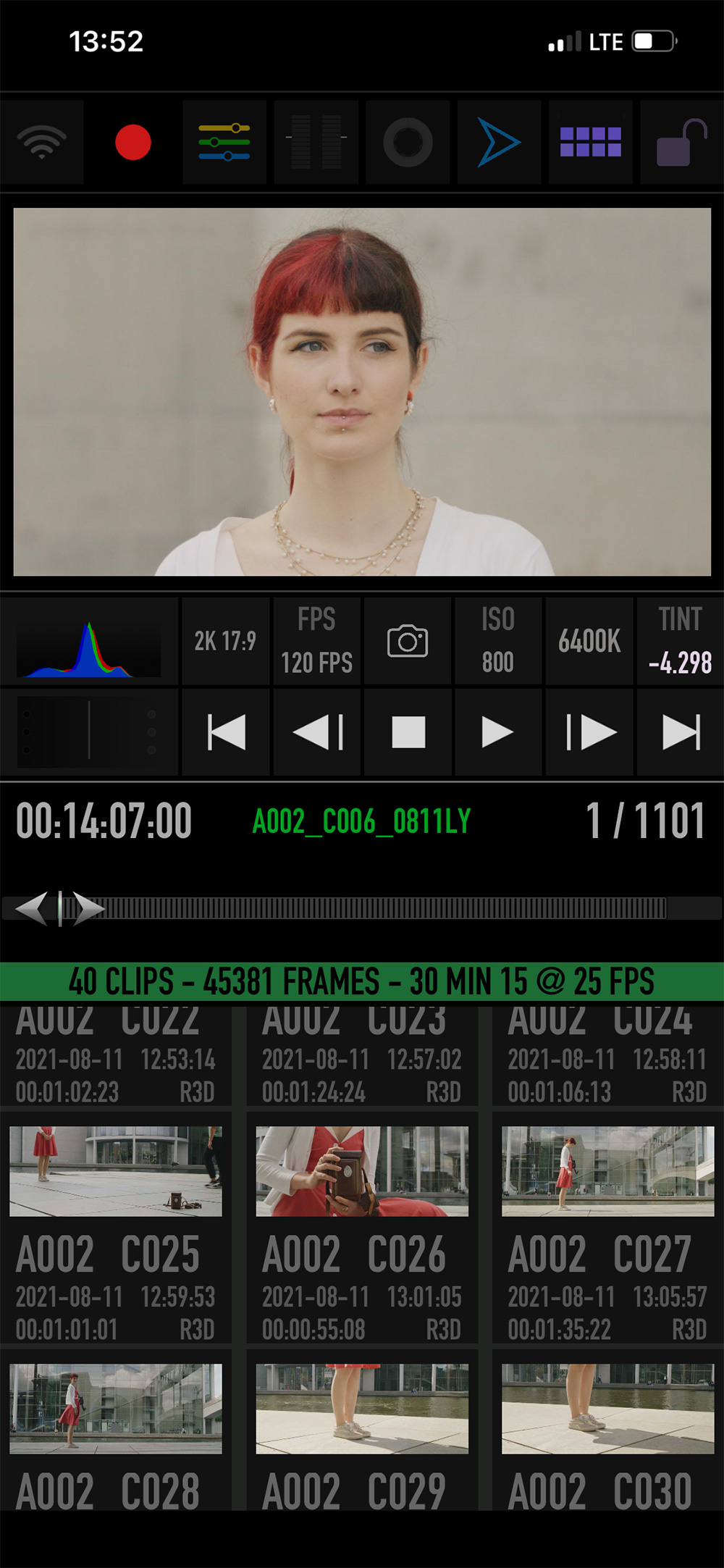The image size is (724, 1568).
Task: Open the Wi-Fi connection icon
Action: pyautogui.click(x=42, y=142)
